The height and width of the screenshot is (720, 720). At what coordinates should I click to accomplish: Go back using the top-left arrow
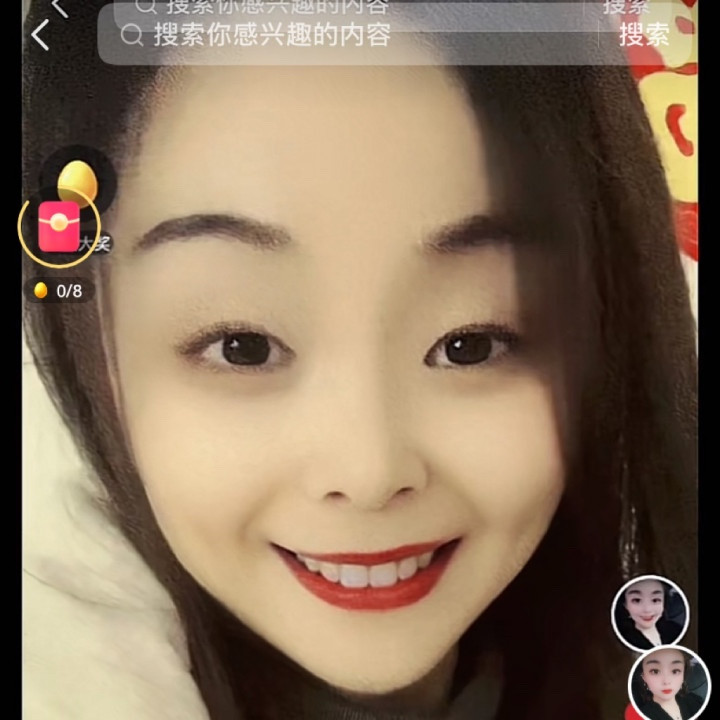[x=40, y=36]
